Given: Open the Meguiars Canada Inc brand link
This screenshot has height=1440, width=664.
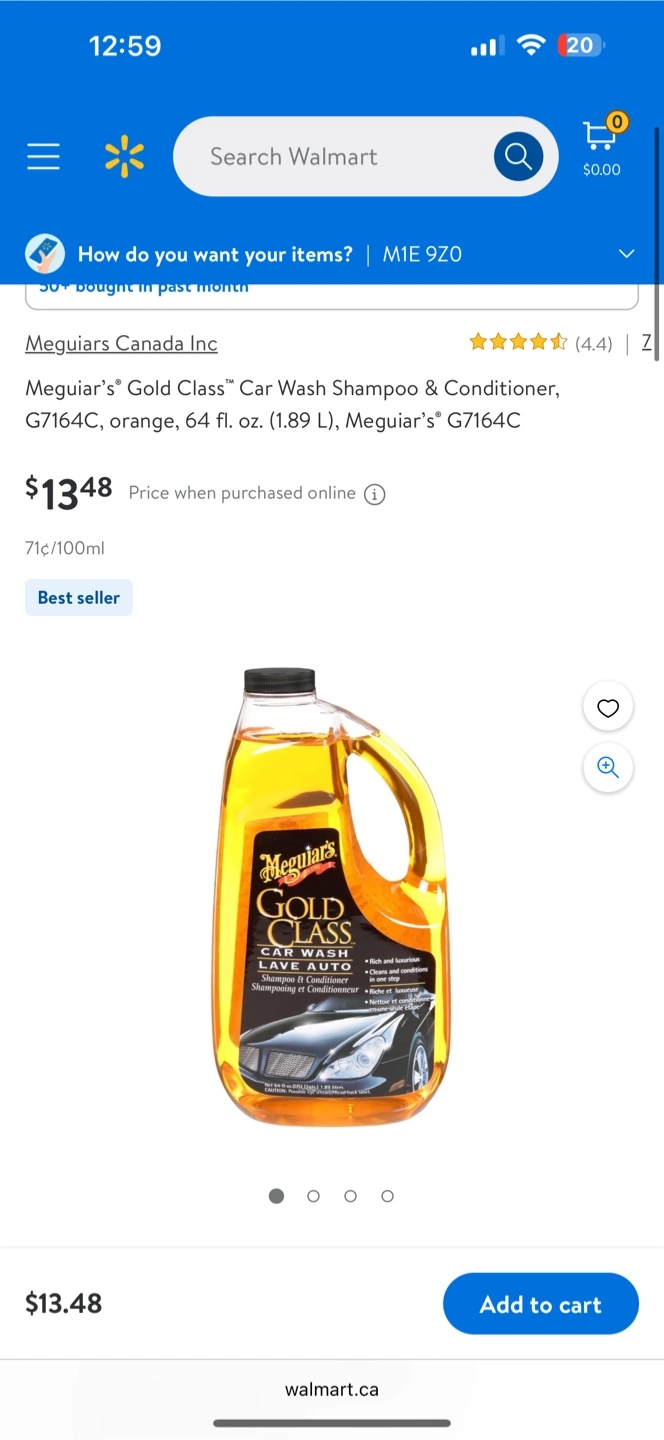Looking at the screenshot, I should click(121, 343).
